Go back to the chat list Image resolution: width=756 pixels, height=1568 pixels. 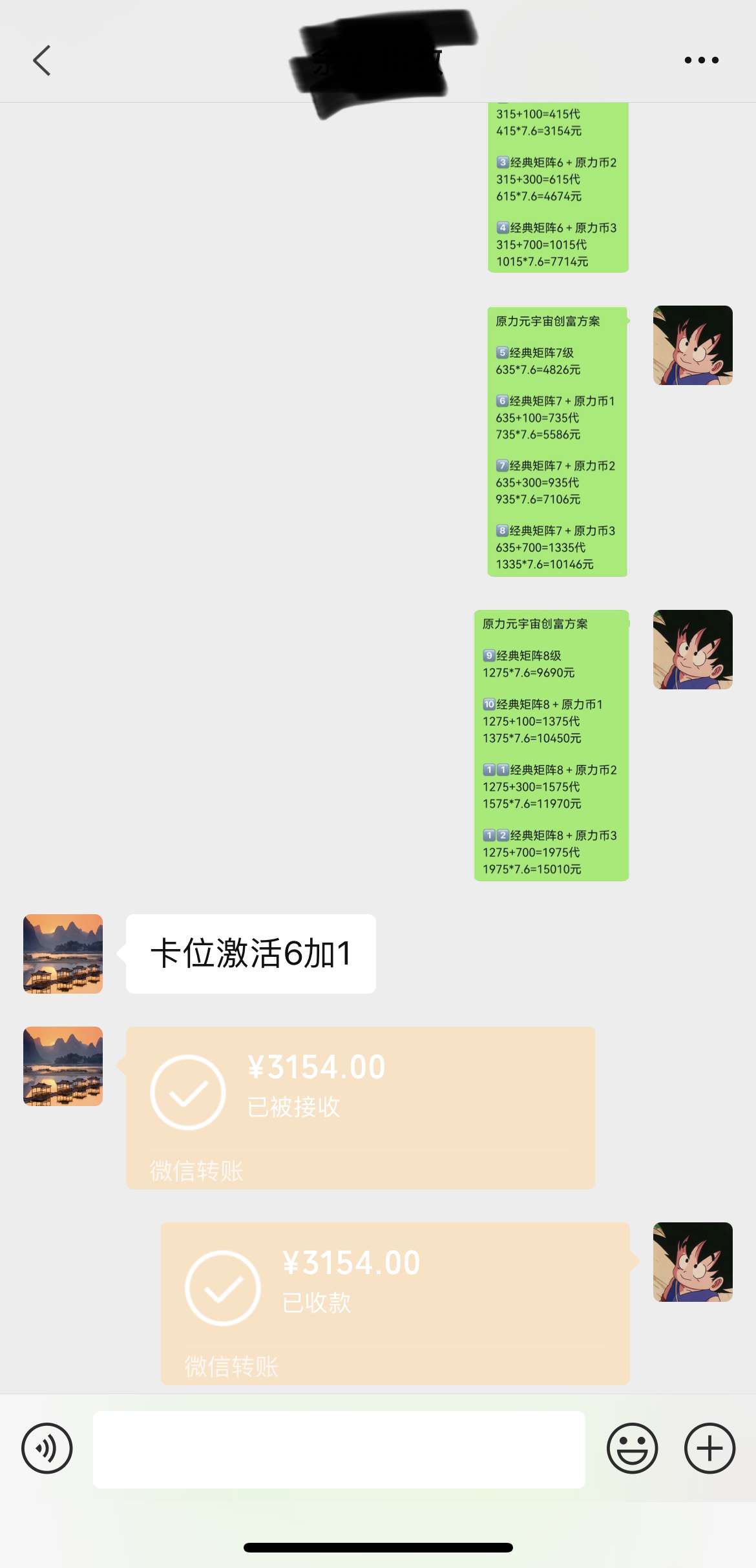pos(42,61)
